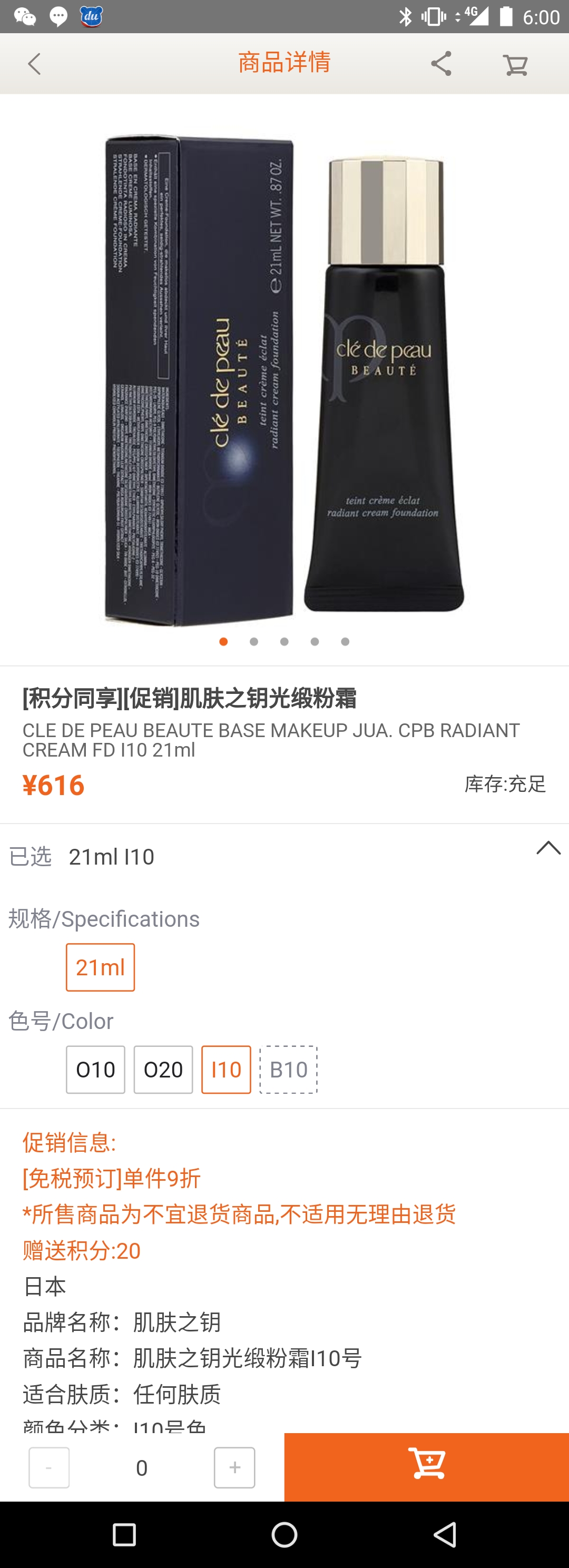Select the second carousel dot indicator
569x1568 pixels.
254,641
